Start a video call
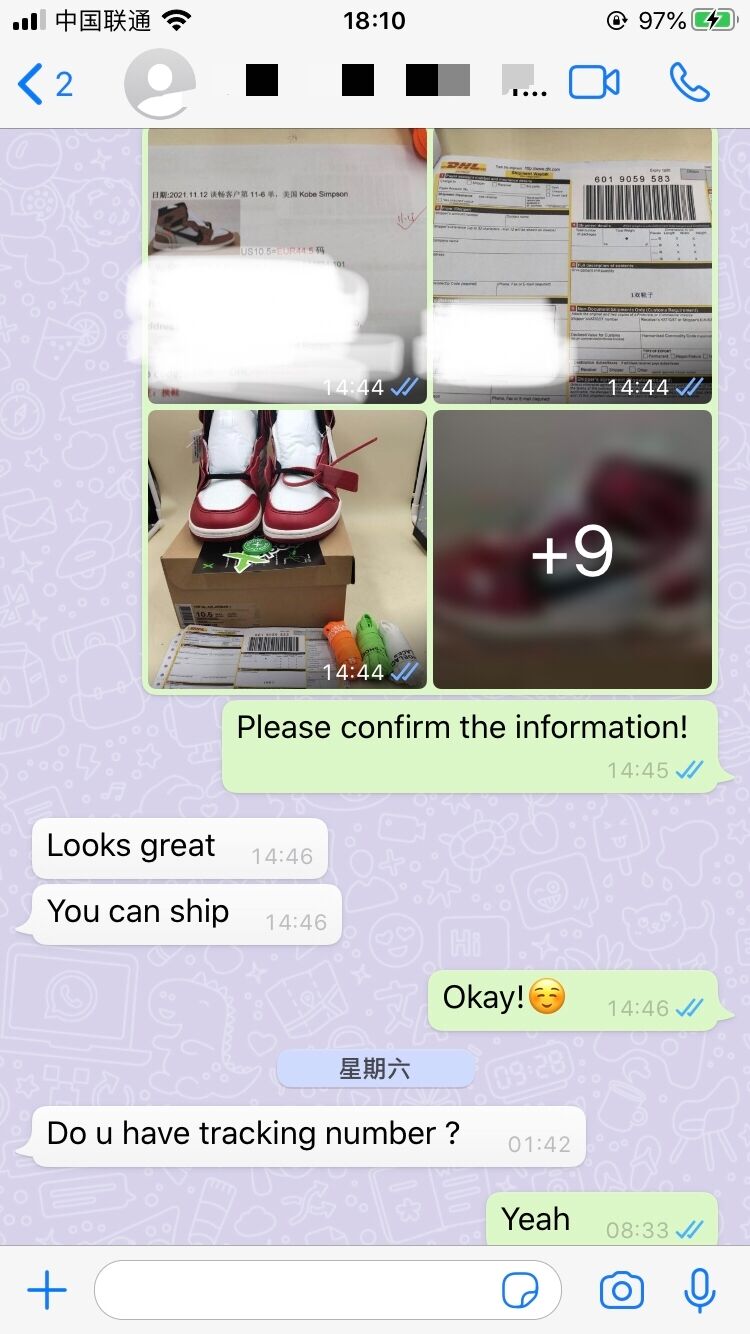Viewport: 750px width, 1334px height. click(x=594, y=83)
